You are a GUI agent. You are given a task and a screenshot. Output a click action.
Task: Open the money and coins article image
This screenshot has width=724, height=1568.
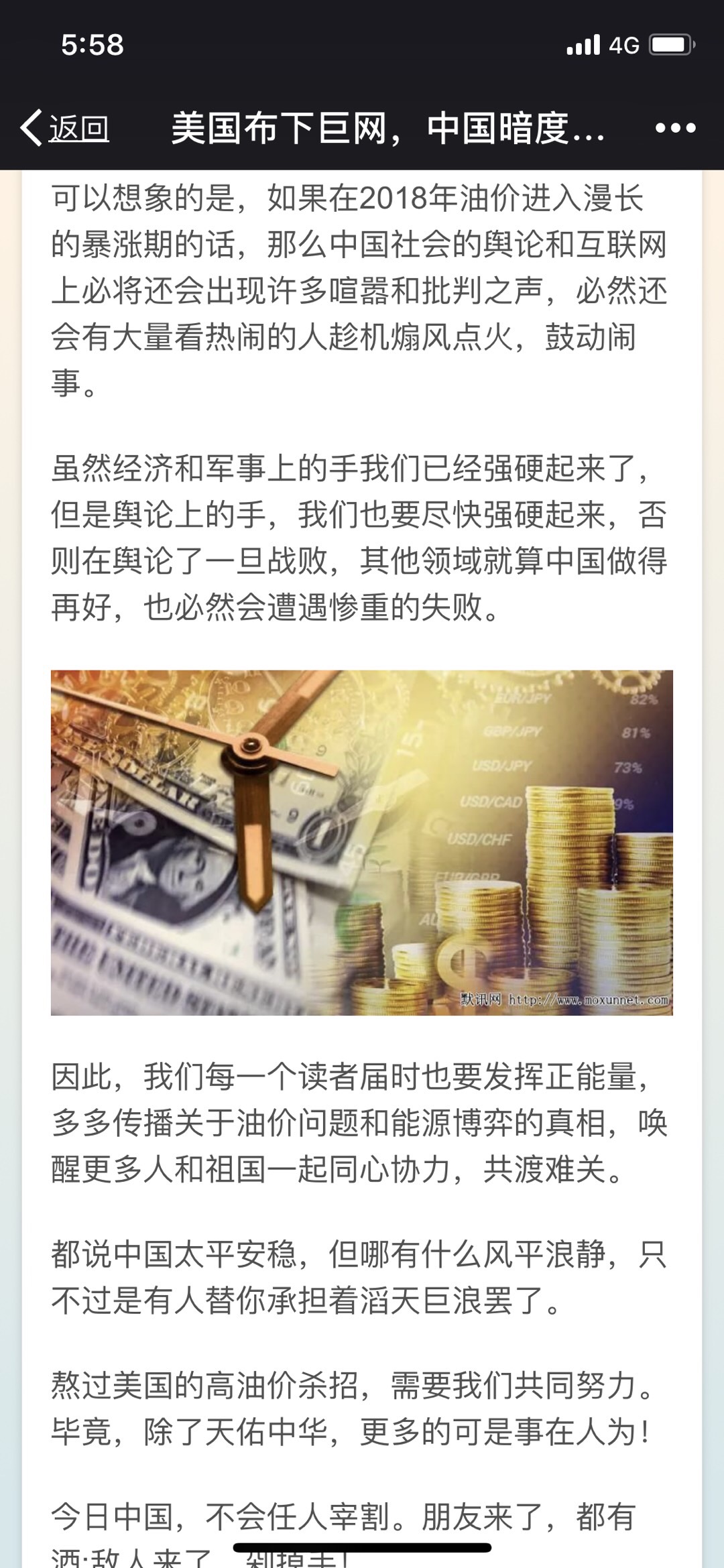pyautogui.click(x=362, y=842)
